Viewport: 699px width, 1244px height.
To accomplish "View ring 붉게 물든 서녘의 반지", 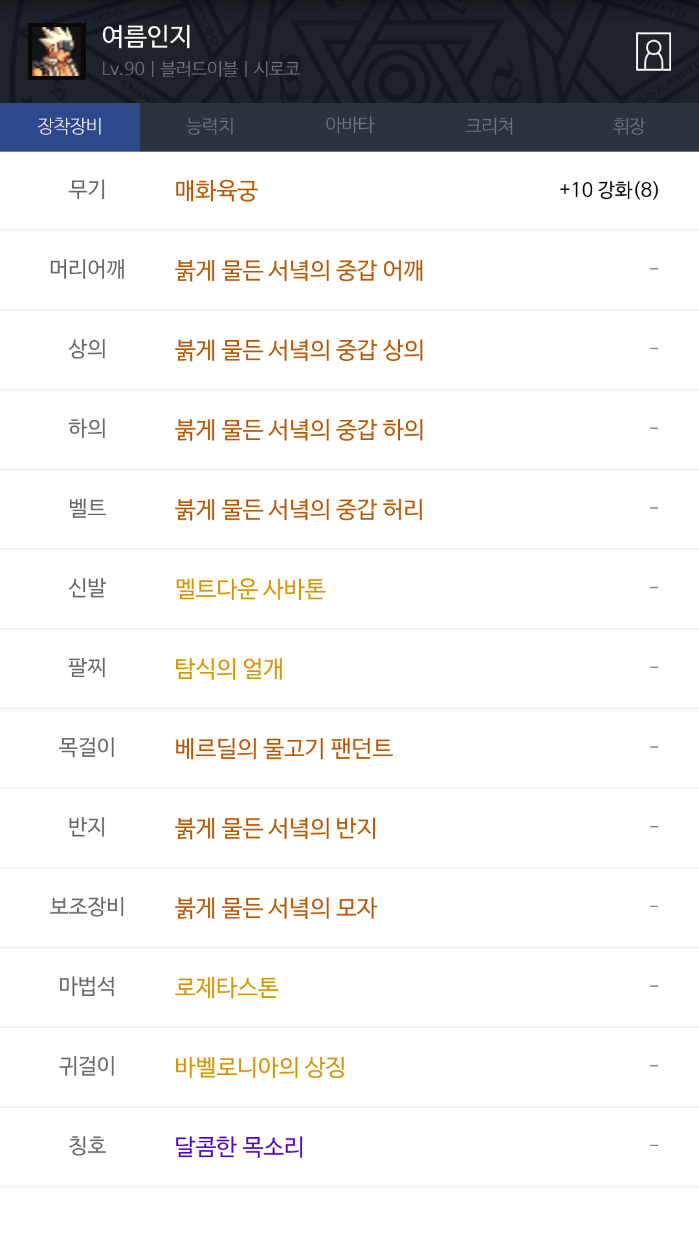I will [x=275, y=828].
